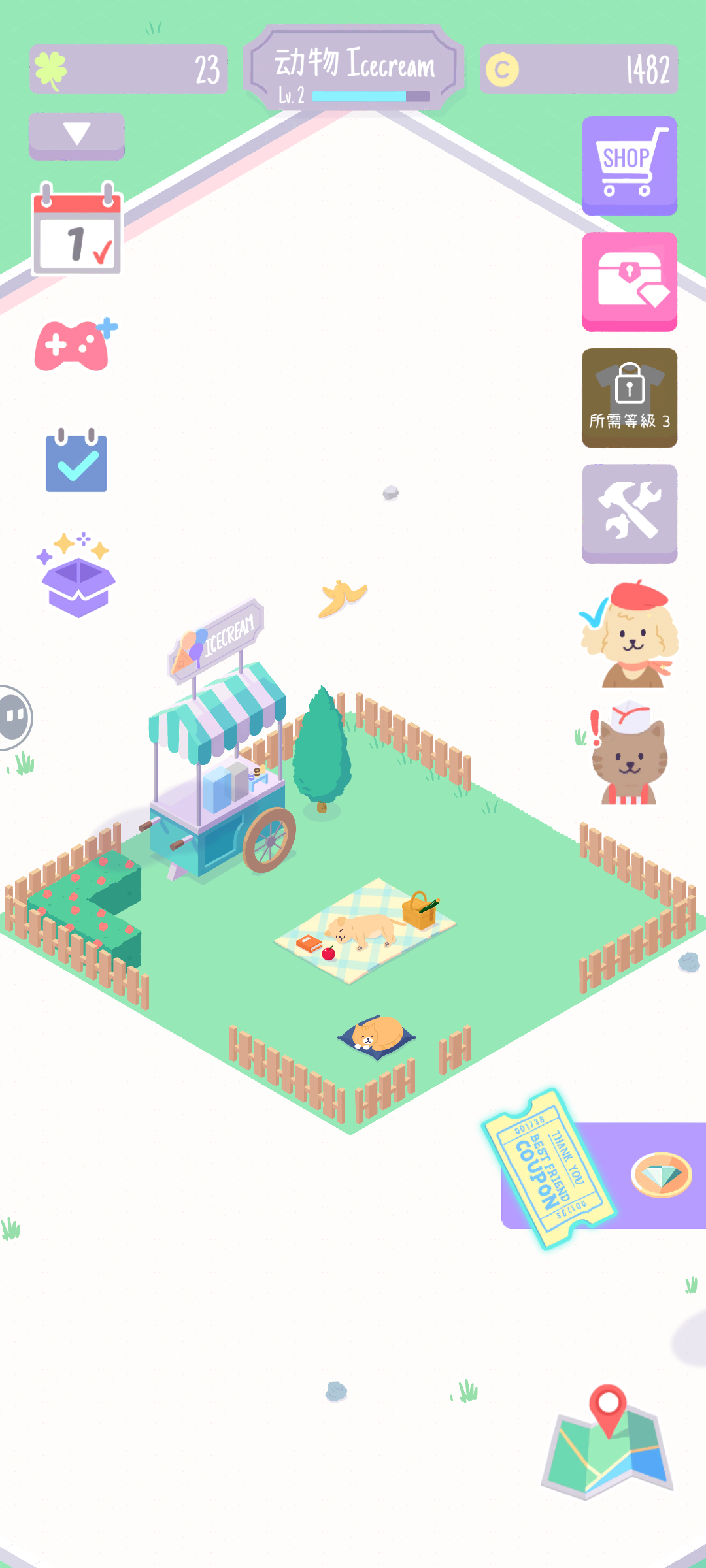View the locked outfit requiring level 3
The height and width of the screenshot is (1568, 706).
tap(629, 397)
